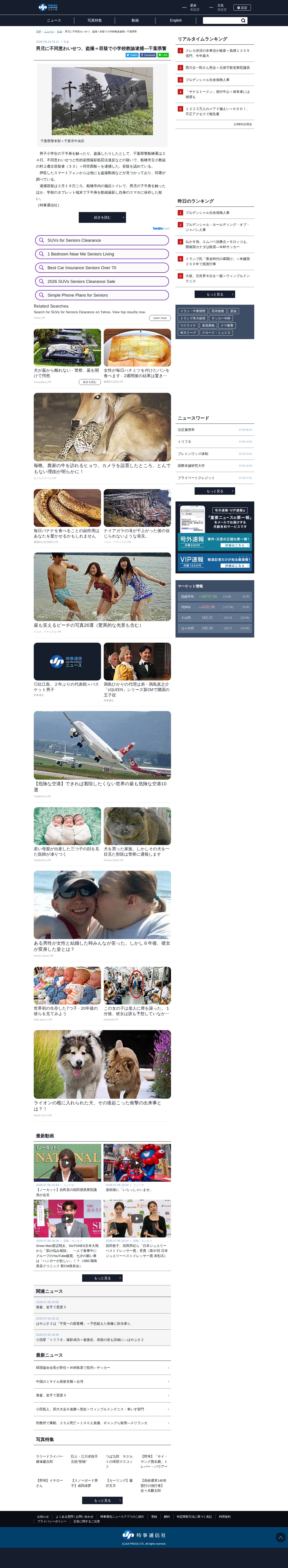The width and height of the screenshot is (288, 1568).
Task: Open latest news 中国のミサイル発射影響＝台湾
Action: (x=102, y=1382)
